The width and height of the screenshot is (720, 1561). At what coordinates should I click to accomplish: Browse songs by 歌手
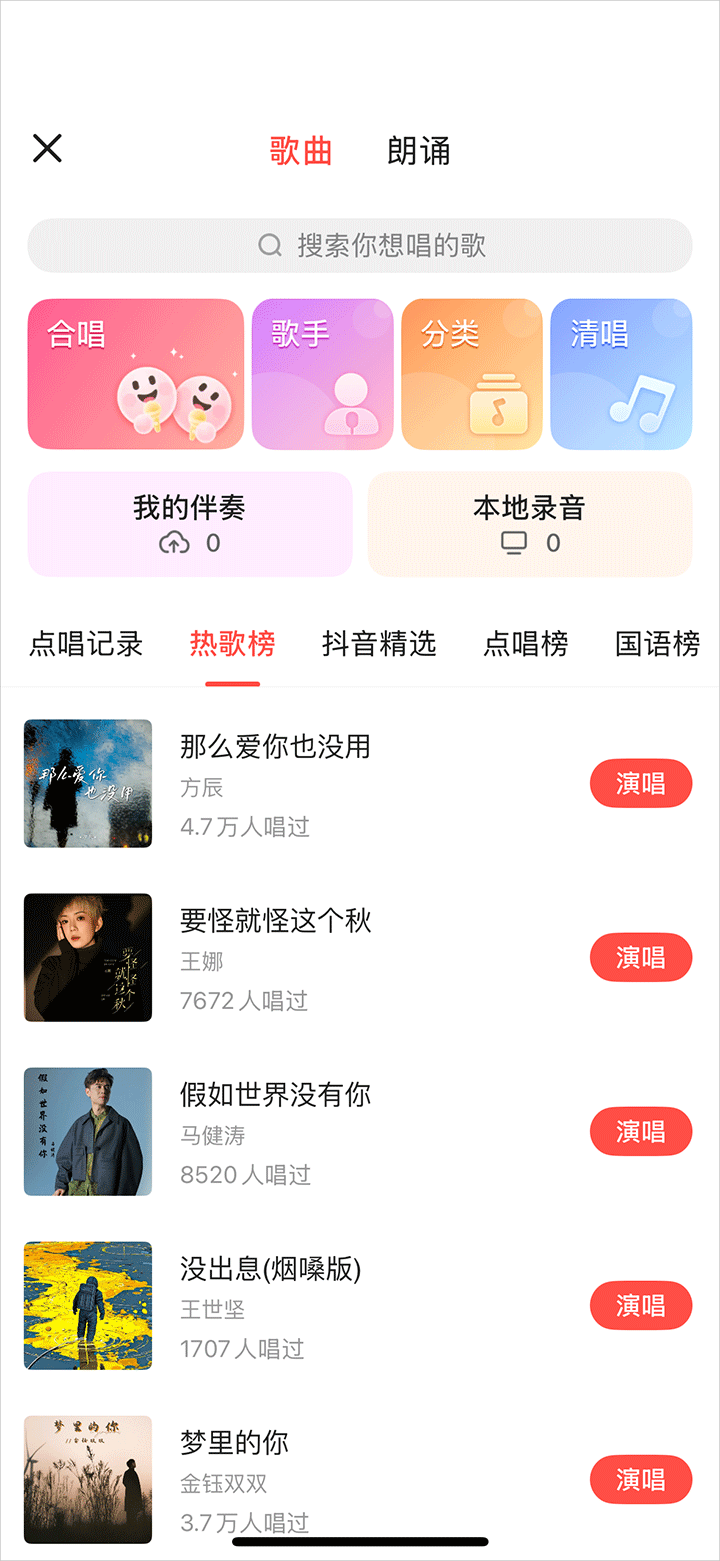(x=322, y=374)
